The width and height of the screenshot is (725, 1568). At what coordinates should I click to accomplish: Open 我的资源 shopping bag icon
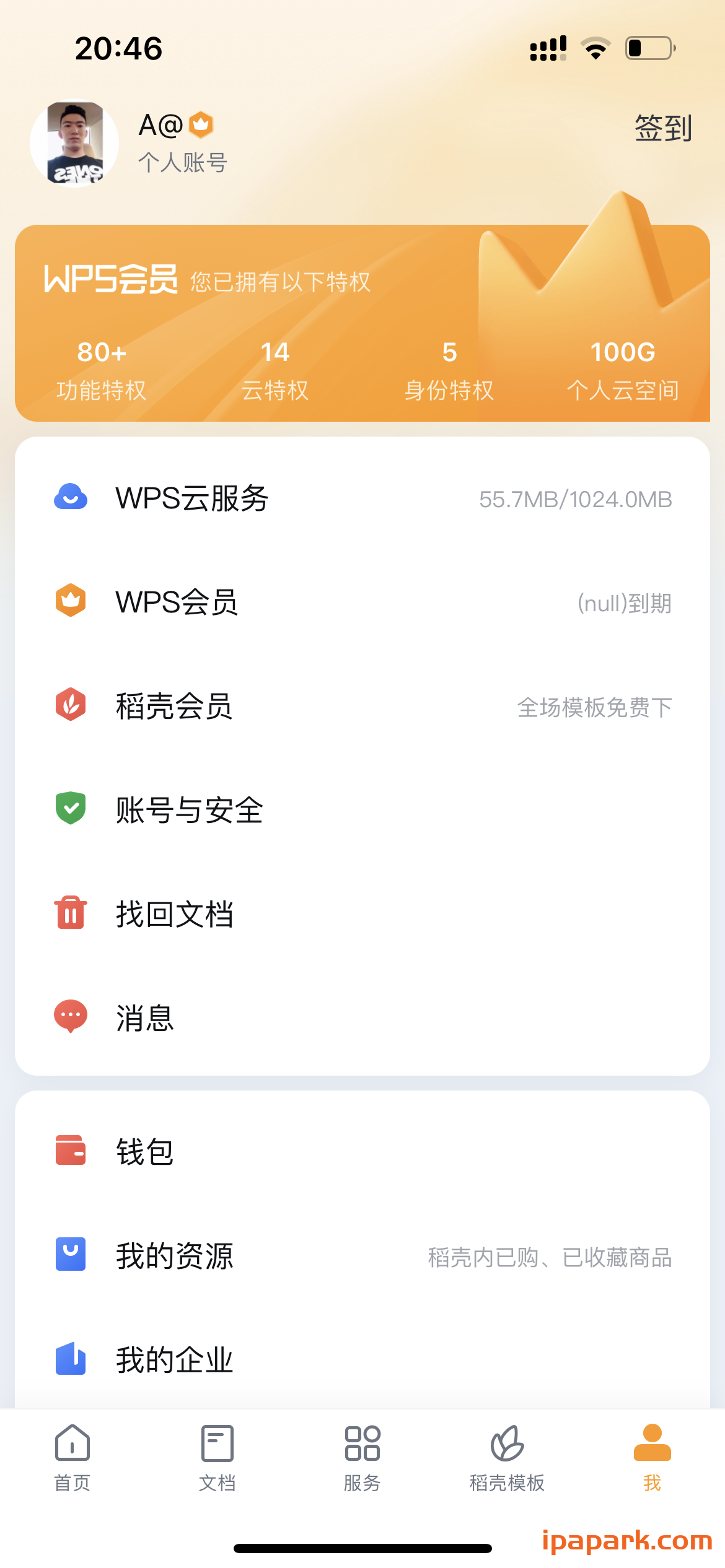coord(71,1255)
